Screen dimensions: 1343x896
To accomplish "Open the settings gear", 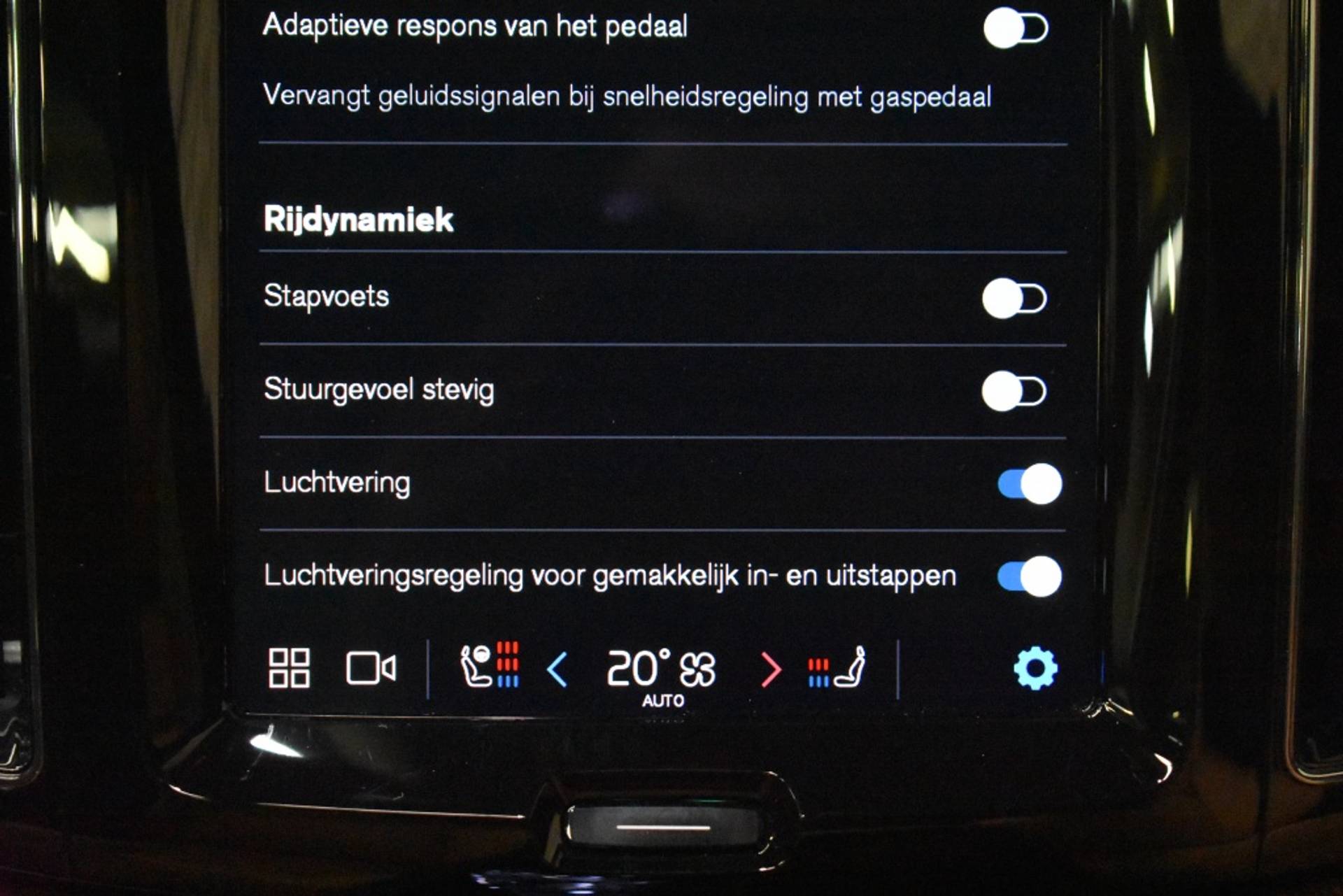I will tap(1035, 668).
